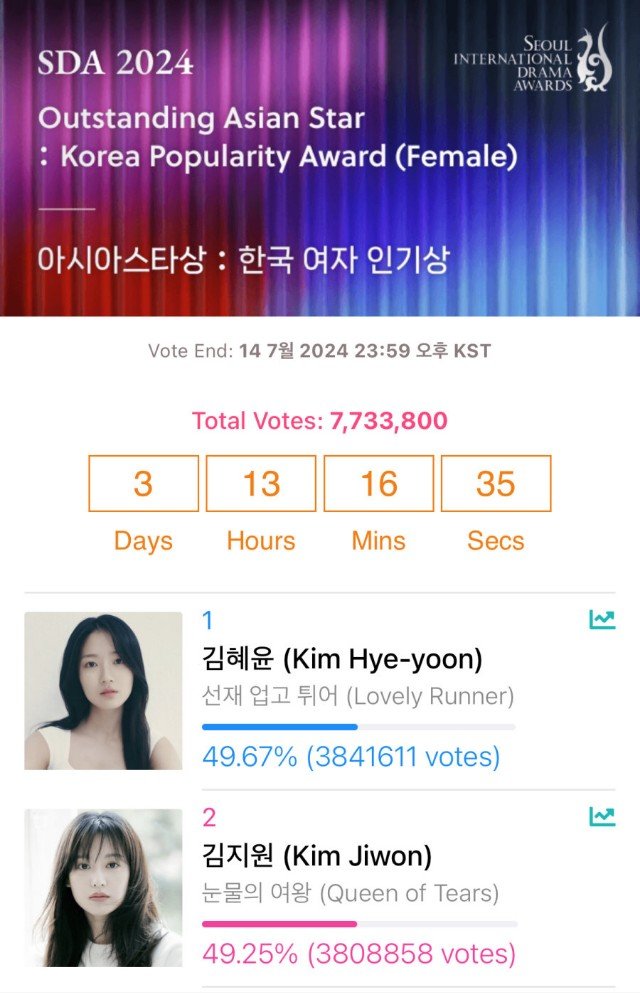Select candidate Kim Jiwon from Queen of Tears

click(x=316, y=857)
